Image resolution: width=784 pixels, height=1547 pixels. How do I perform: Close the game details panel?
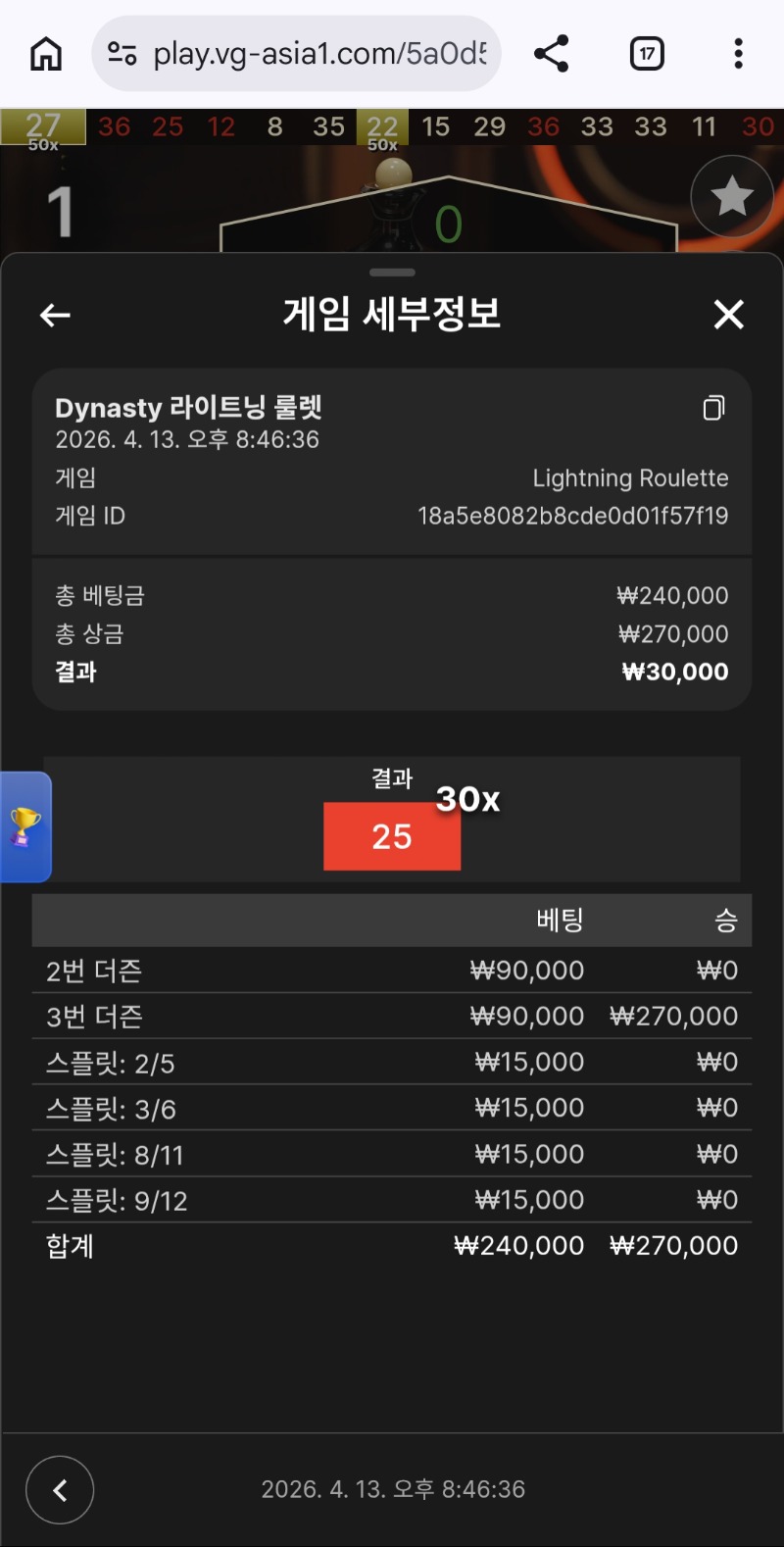coord(728,315)
